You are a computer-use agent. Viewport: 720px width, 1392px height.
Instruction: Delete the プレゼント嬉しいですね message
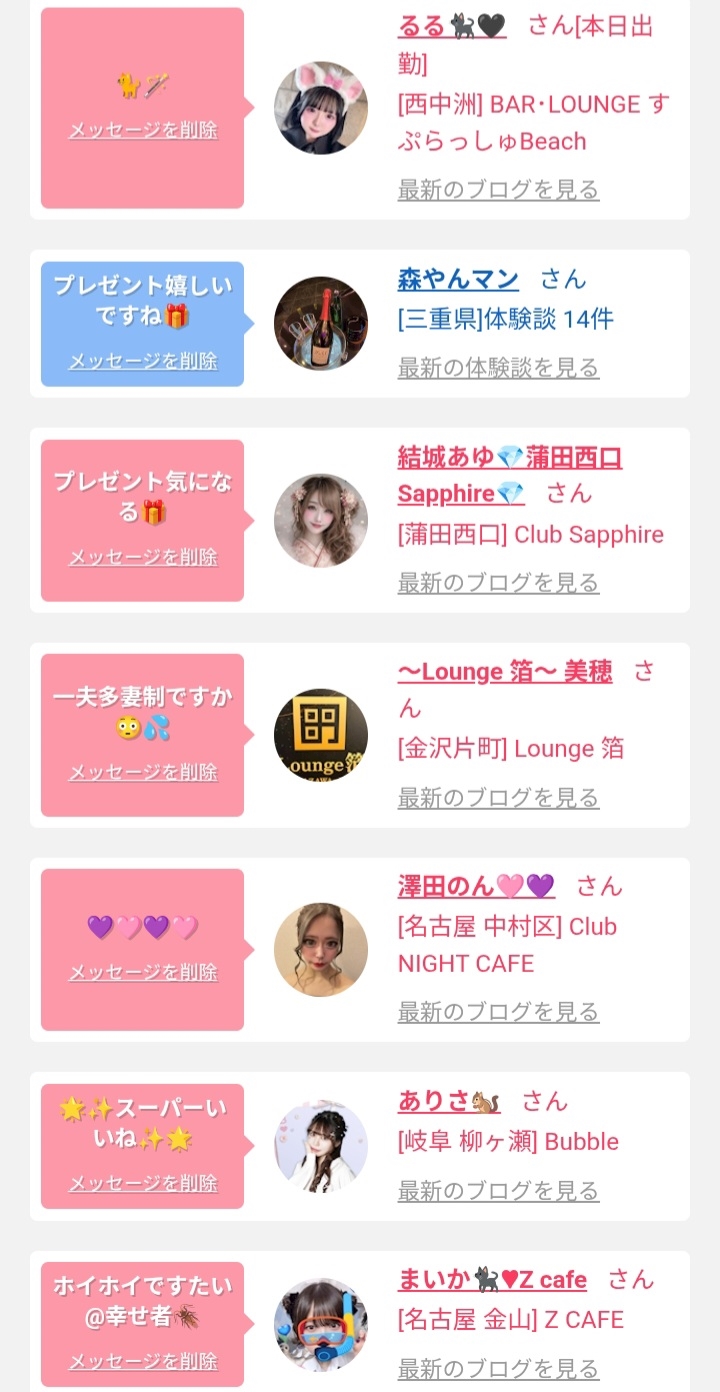coord(142,361)
